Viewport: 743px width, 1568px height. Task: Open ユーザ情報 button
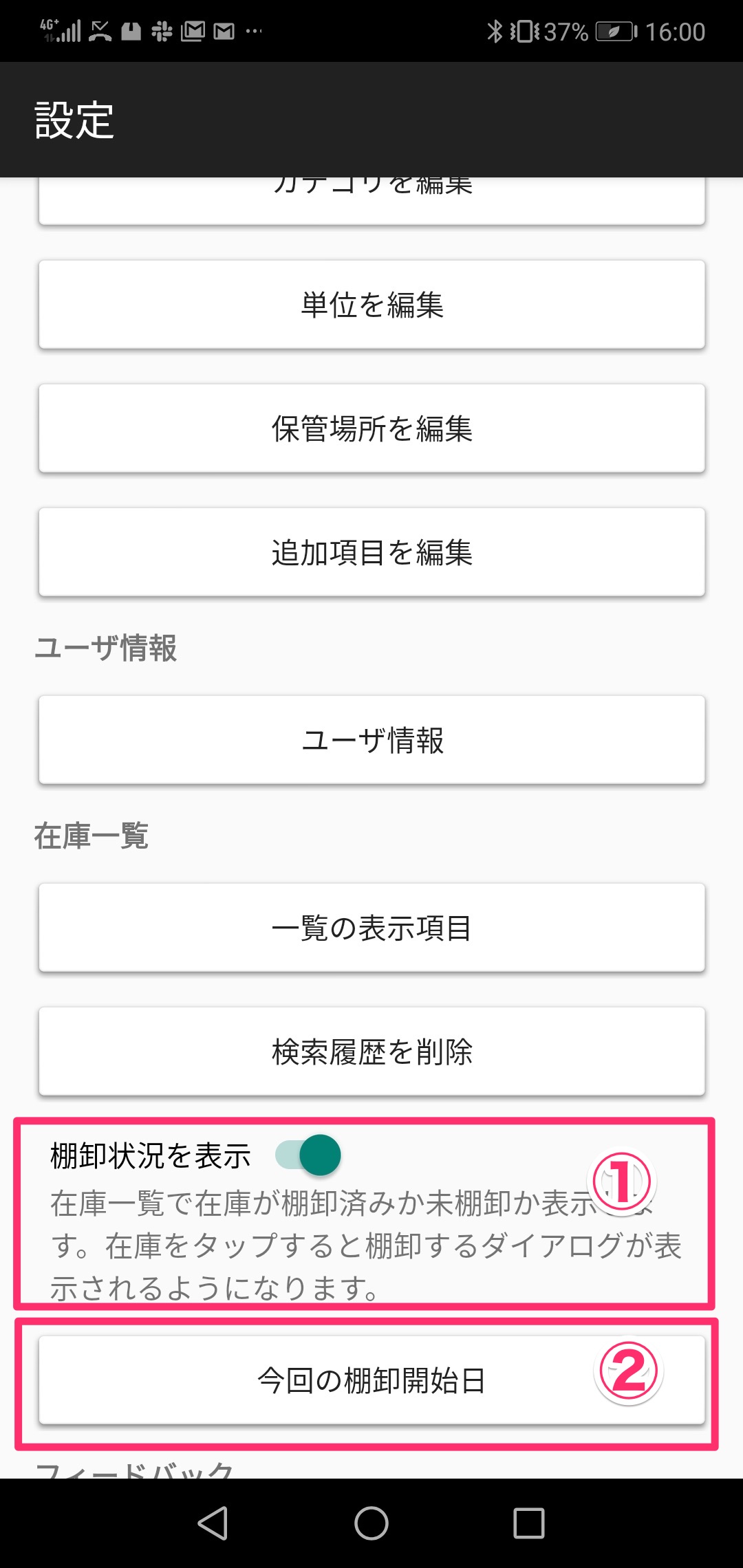(371, 740)
